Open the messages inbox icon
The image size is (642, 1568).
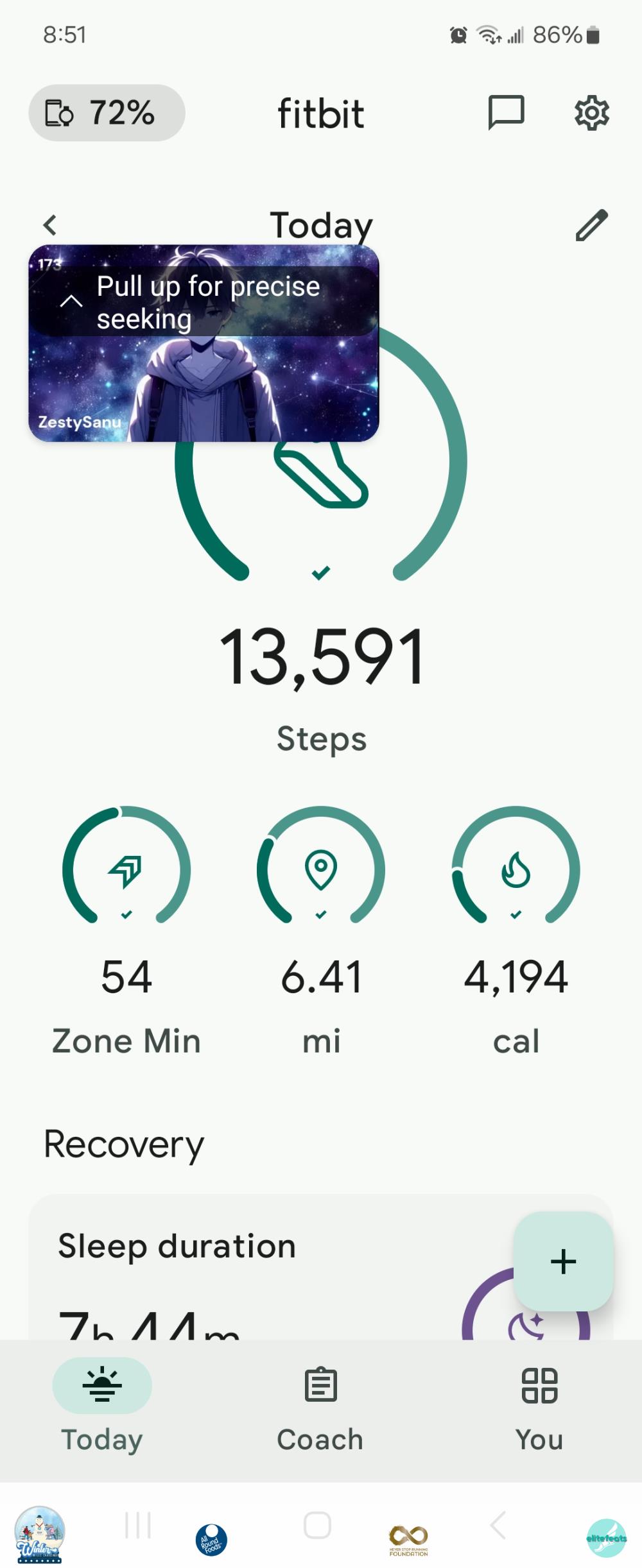[x=506, y=113]
